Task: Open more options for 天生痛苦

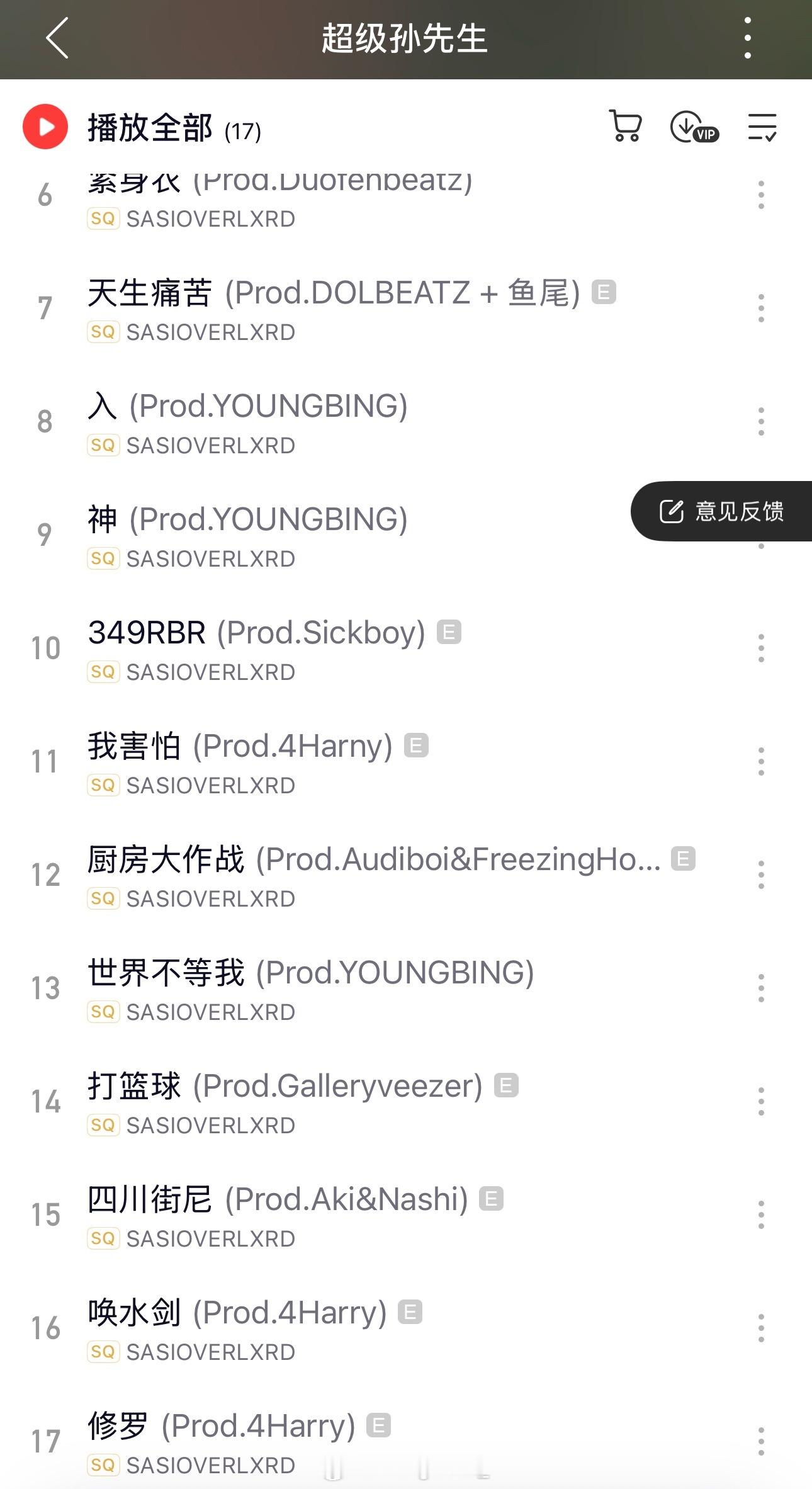Action: tap(761, 309)
